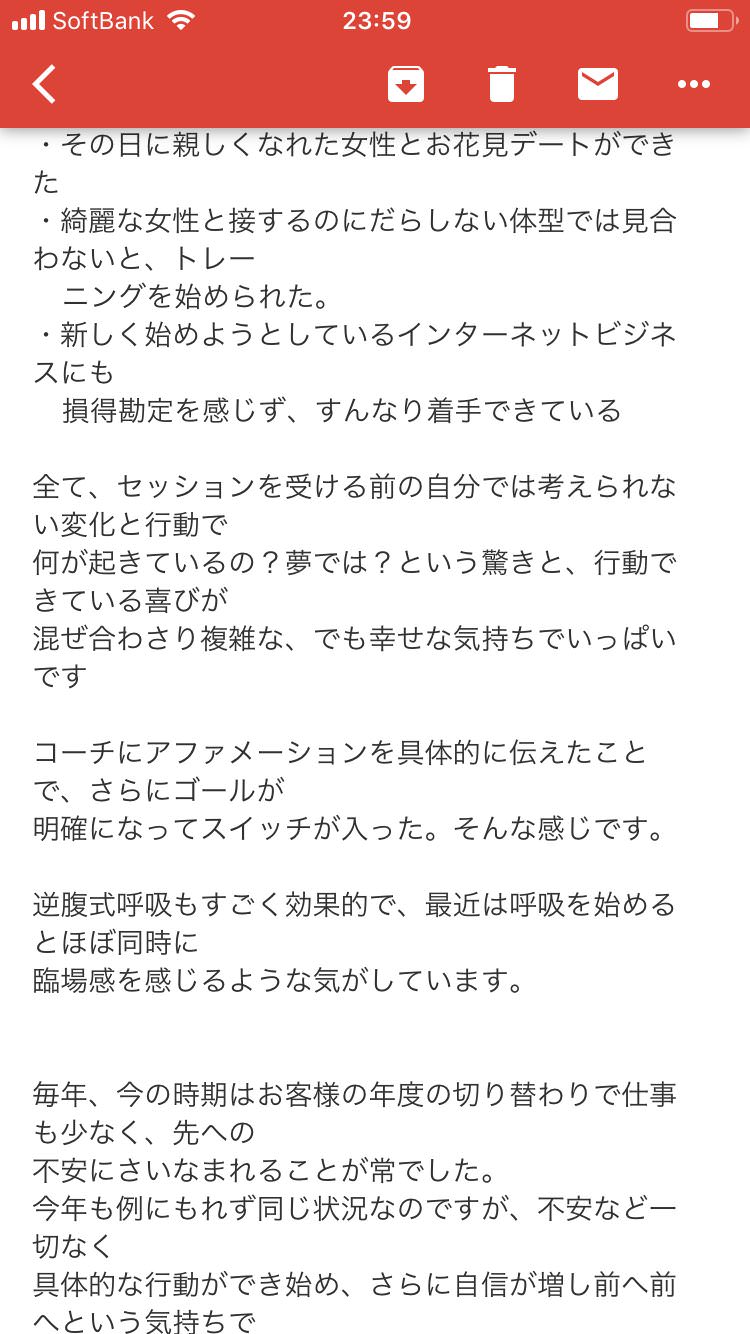Go back to the inbox
Screen dimensions: 750x1334
[44, 85]
